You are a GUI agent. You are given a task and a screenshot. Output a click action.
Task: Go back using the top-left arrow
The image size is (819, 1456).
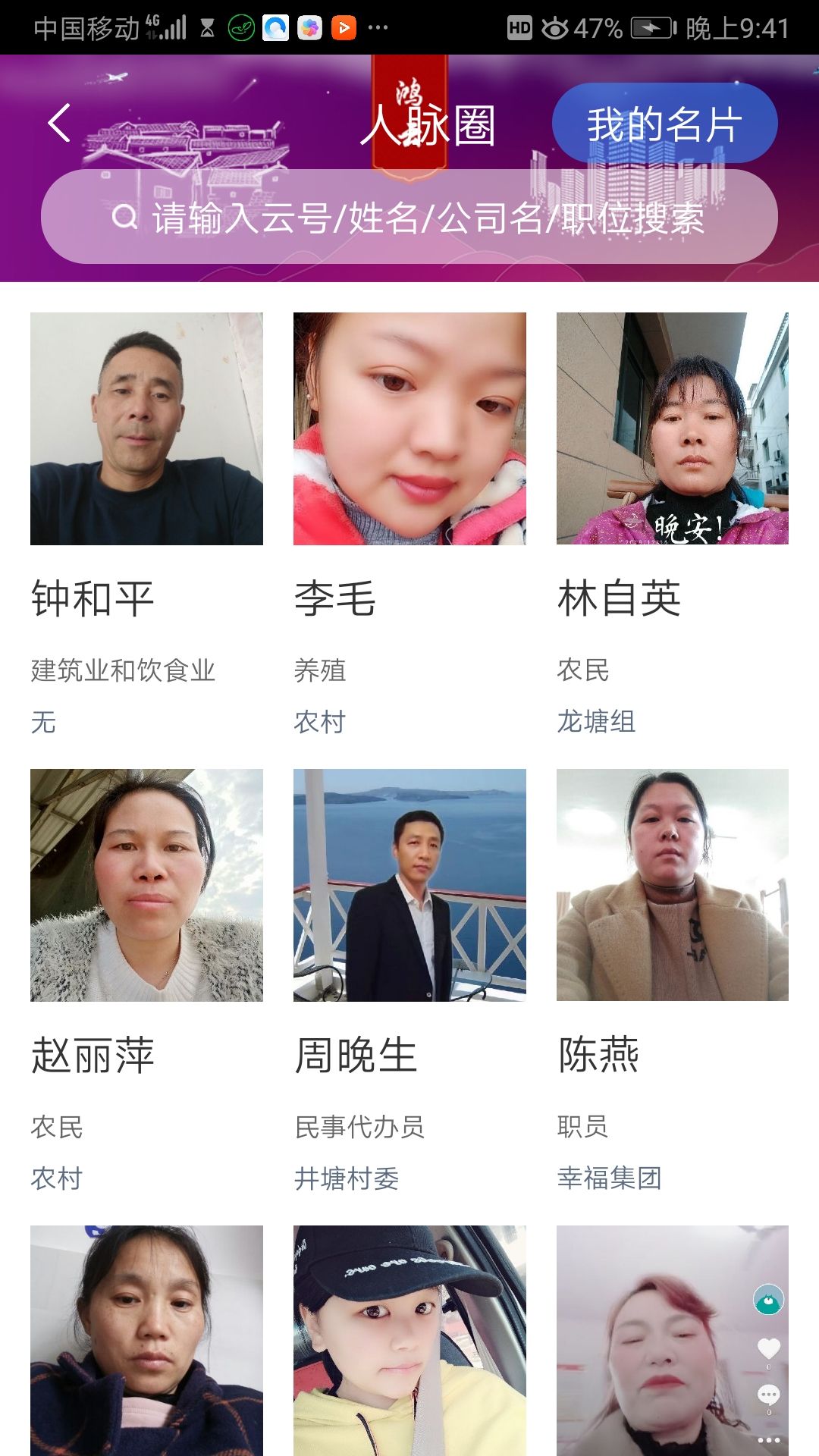click(x=59, y=123)
